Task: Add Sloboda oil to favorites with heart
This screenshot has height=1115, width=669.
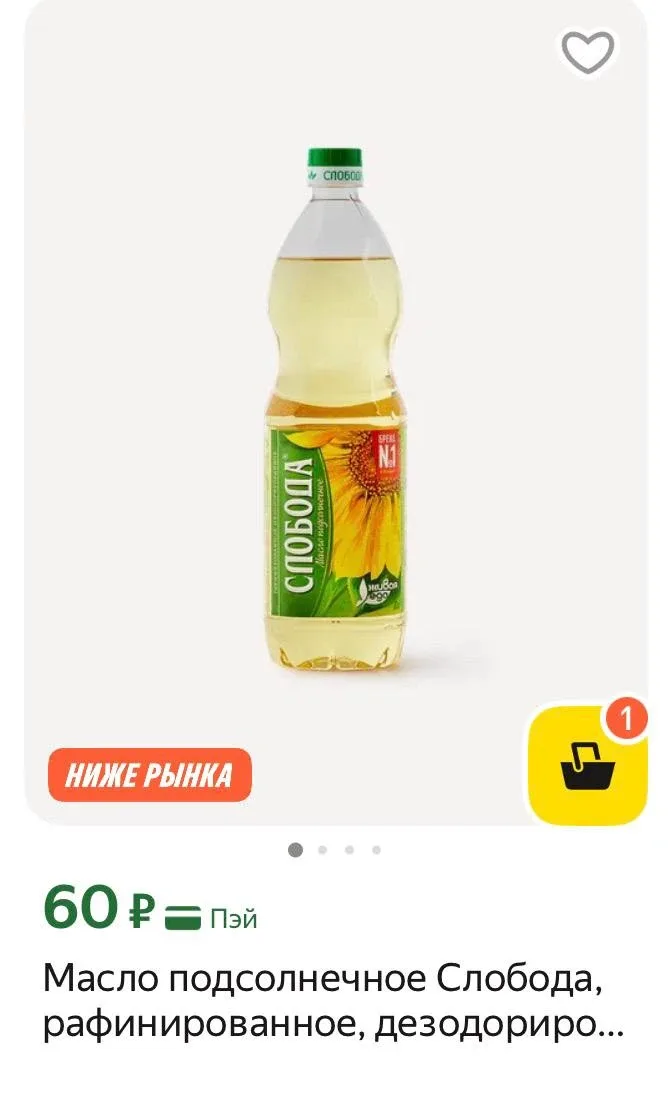Action: click(588, 52)
